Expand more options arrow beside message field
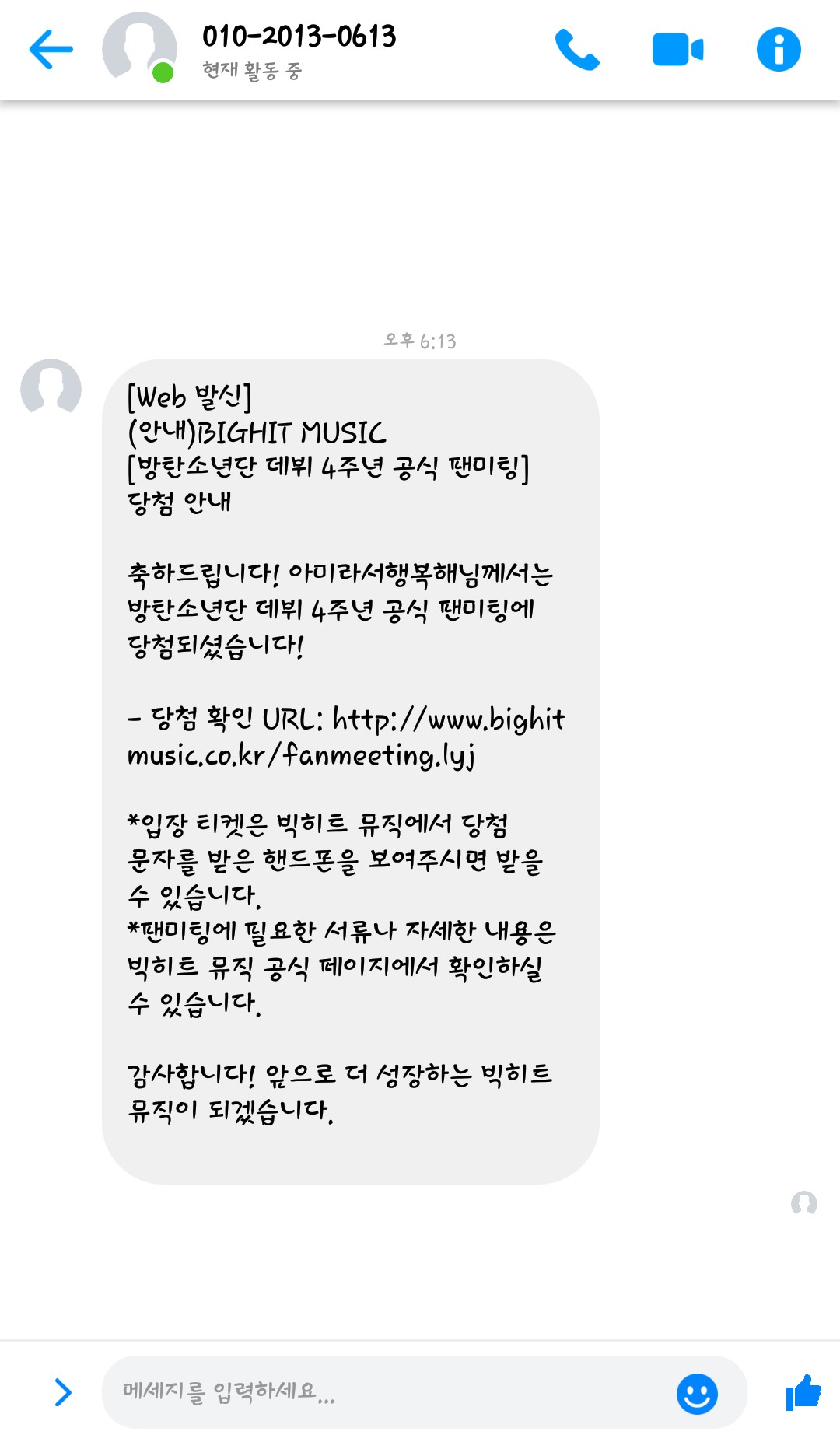Image resolution: width=840 pixels, height=1442 pixels. click(63, 1392)
